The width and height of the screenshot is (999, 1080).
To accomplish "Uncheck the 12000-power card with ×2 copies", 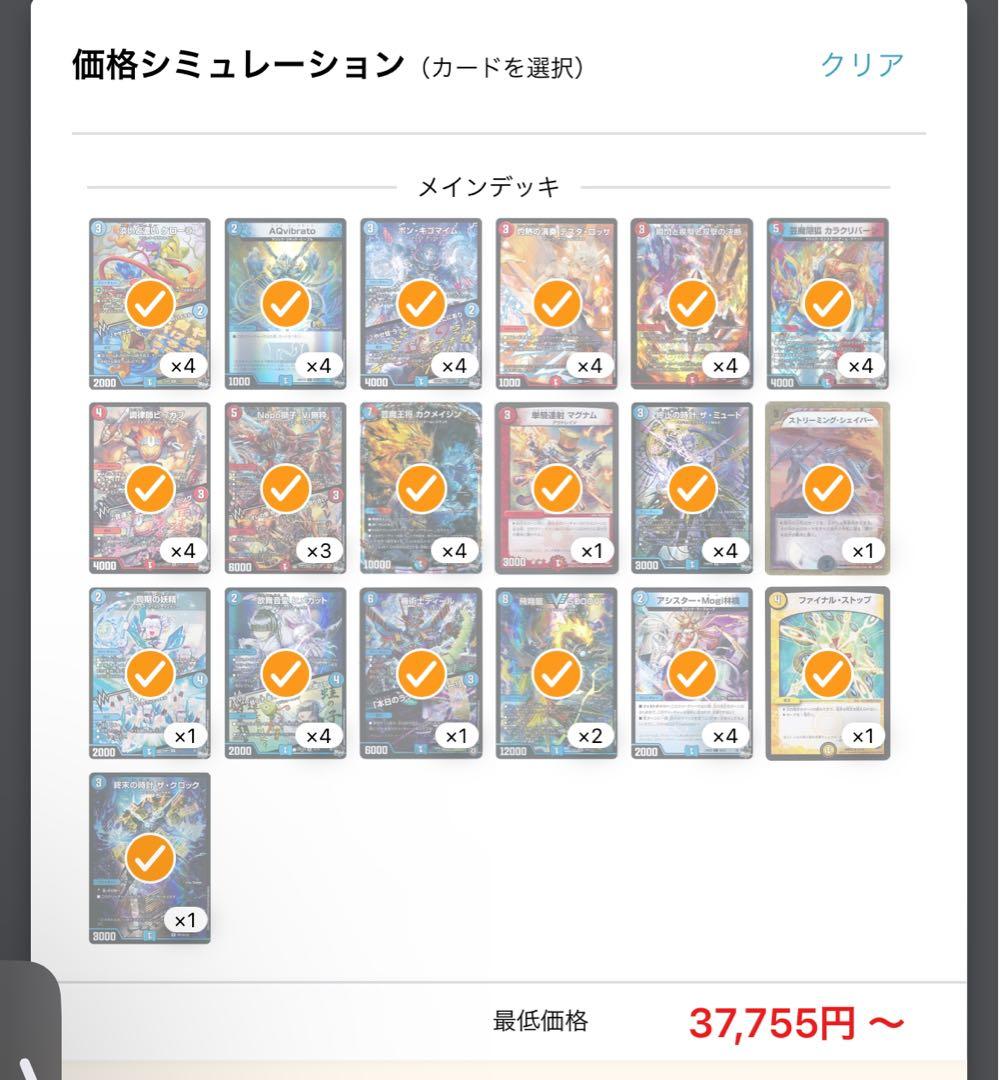I will point(557,673).
